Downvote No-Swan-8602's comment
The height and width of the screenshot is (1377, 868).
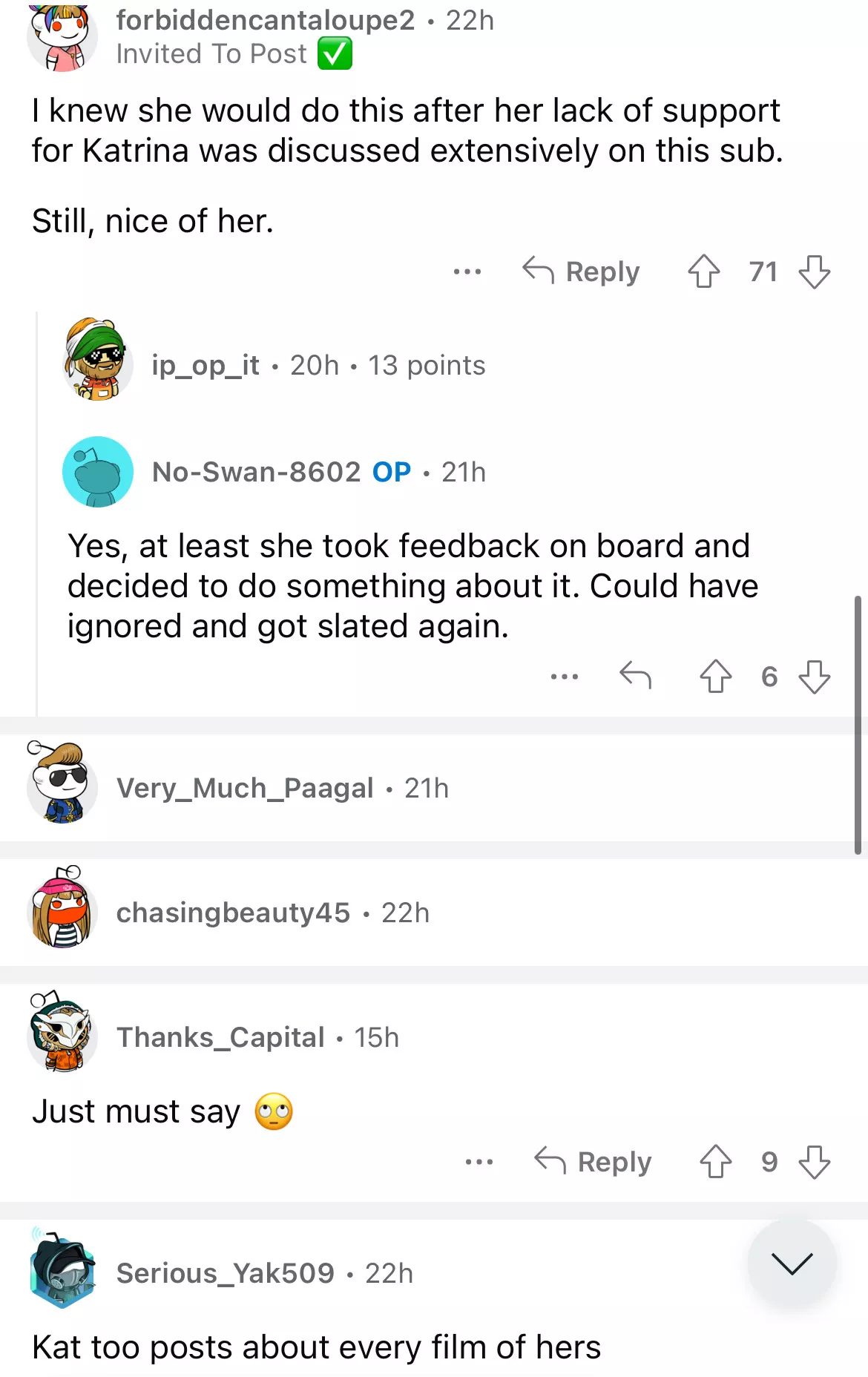[814, 676]
